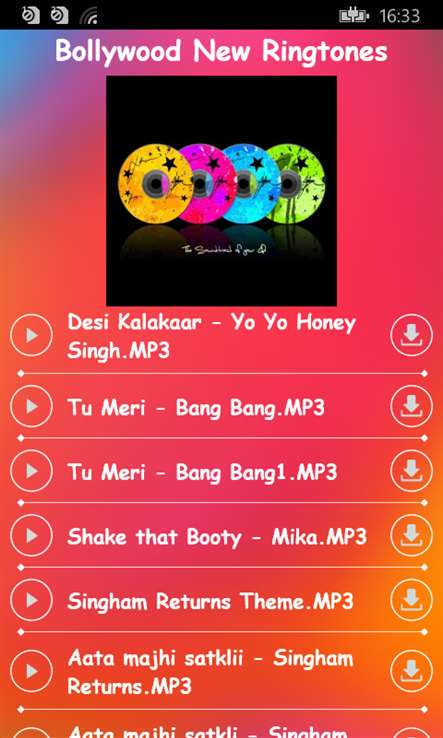
Task: Download Tu Meri - Bang Bang1.MP3
Action: coord(411,471)
